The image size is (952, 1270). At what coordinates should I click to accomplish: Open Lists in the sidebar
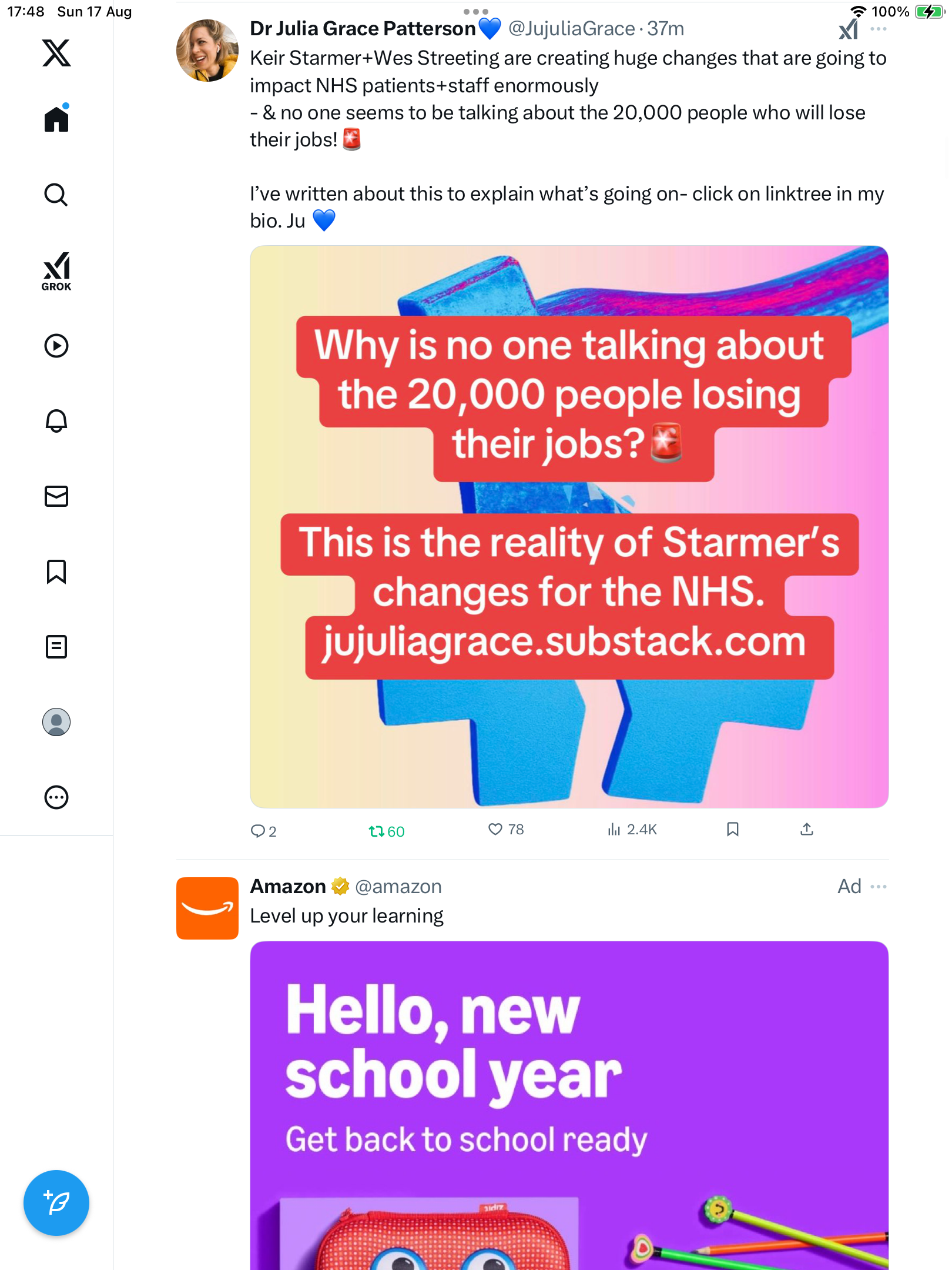(56, 647)
